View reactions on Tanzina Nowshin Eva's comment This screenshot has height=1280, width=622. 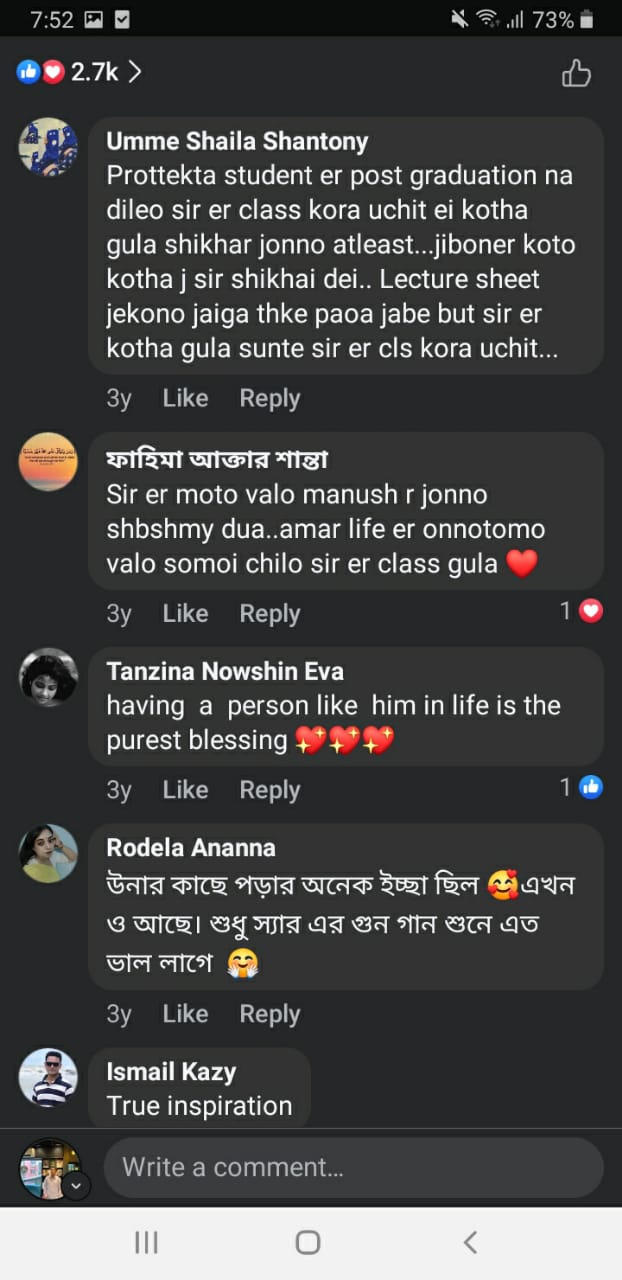[582, 788]
